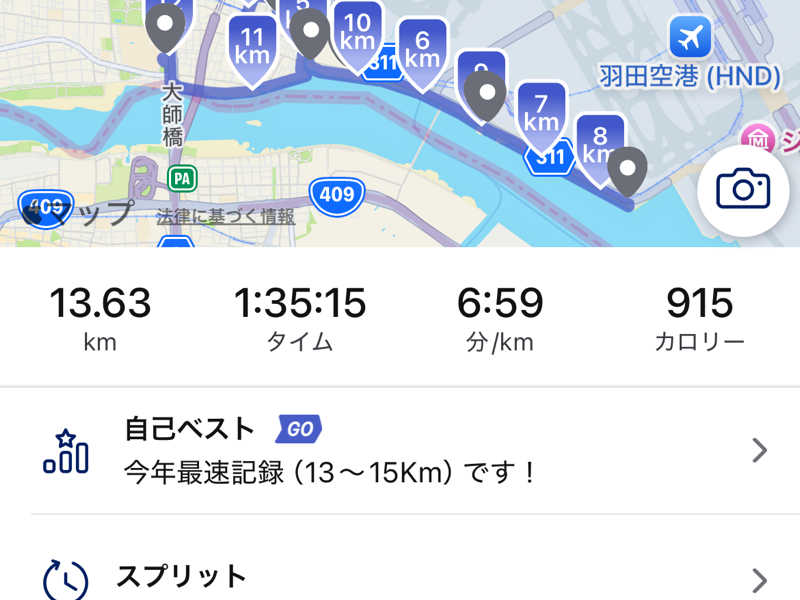Open the スプリット splits row
Screen dimensions: 800x600
pyautogui.click(x=400, y=577)
